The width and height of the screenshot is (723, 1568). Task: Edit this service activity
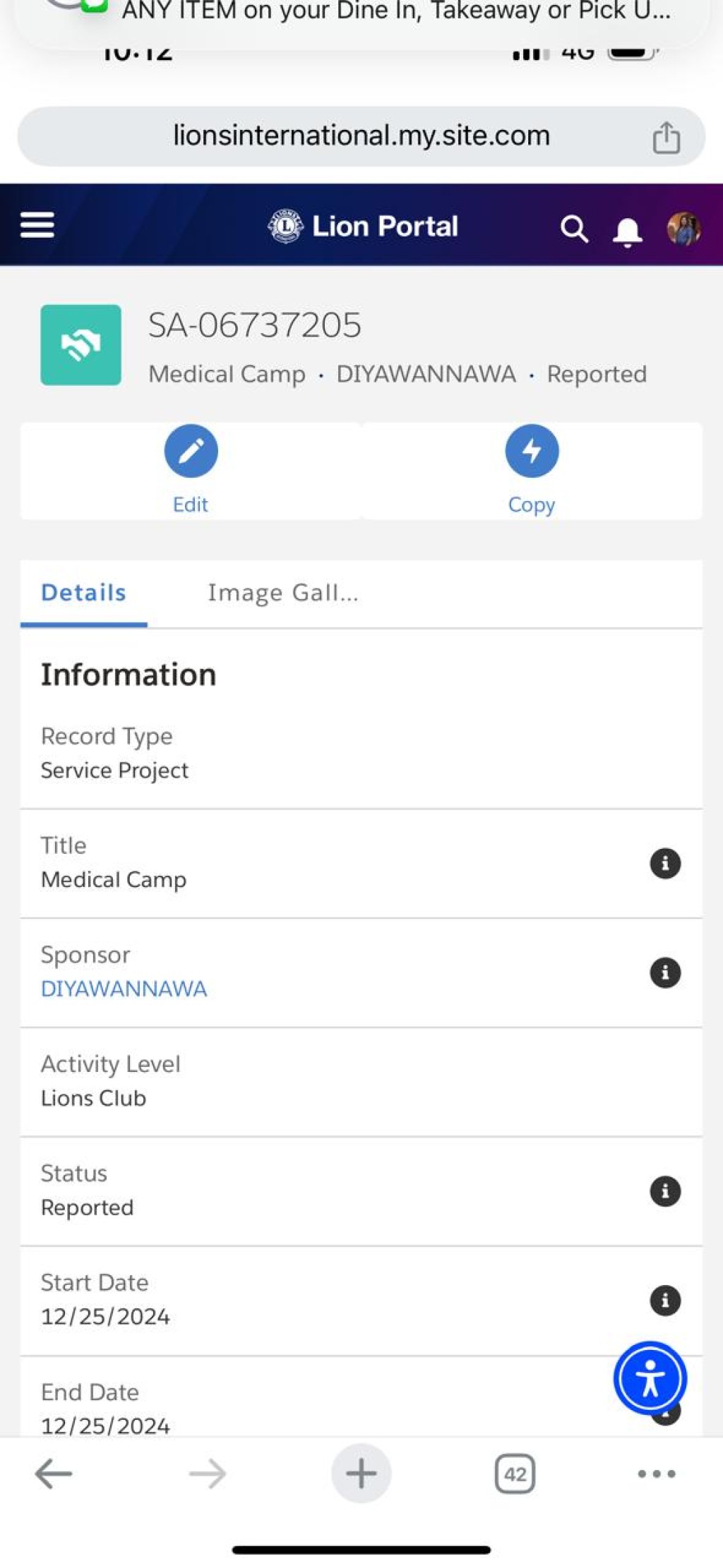(x=191, y=470)
